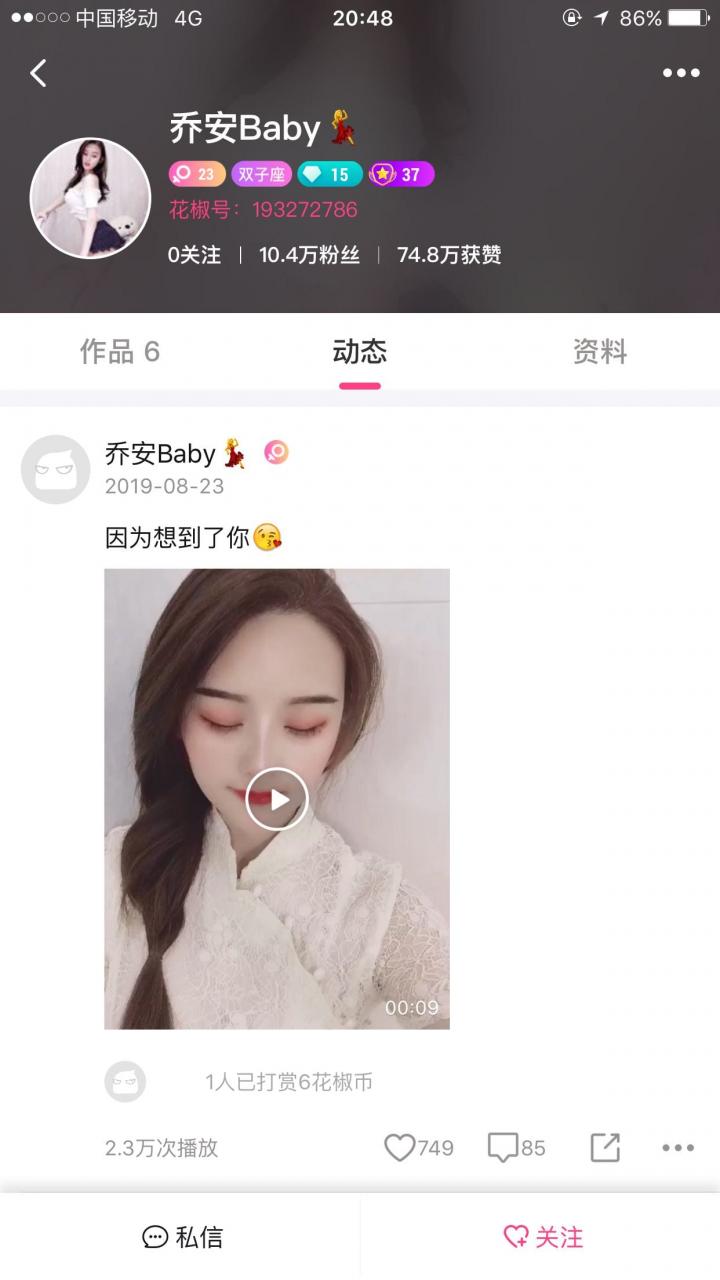720x1280 pixels.
Task: Send a 私信 private message
Action: (x=181, y=1237)
